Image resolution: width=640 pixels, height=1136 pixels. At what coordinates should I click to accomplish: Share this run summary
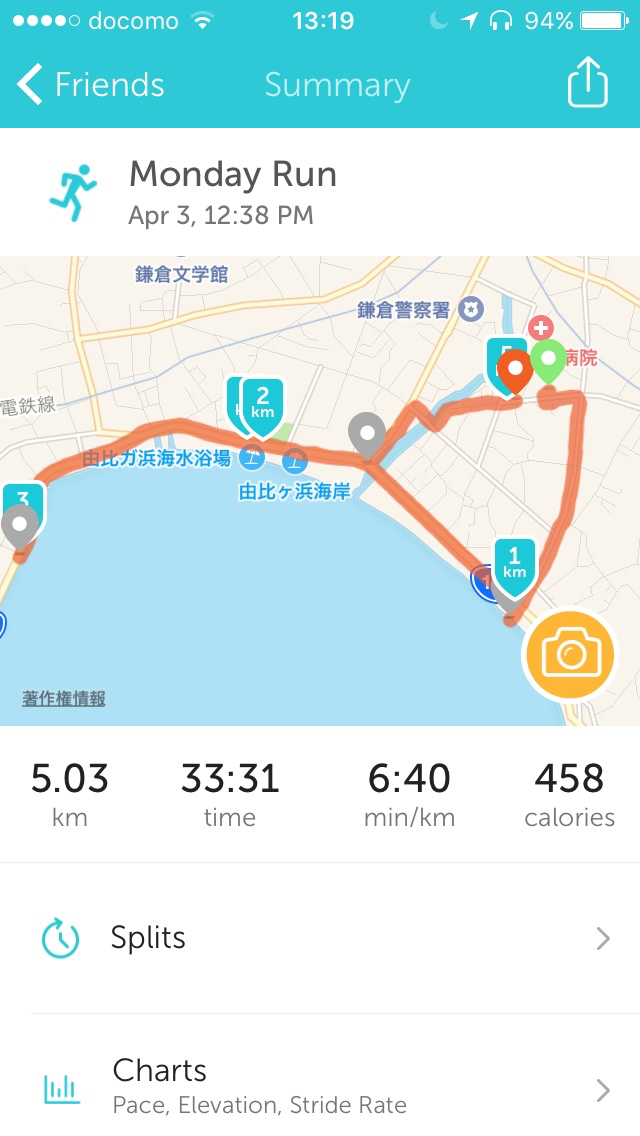tap(588, 83)
